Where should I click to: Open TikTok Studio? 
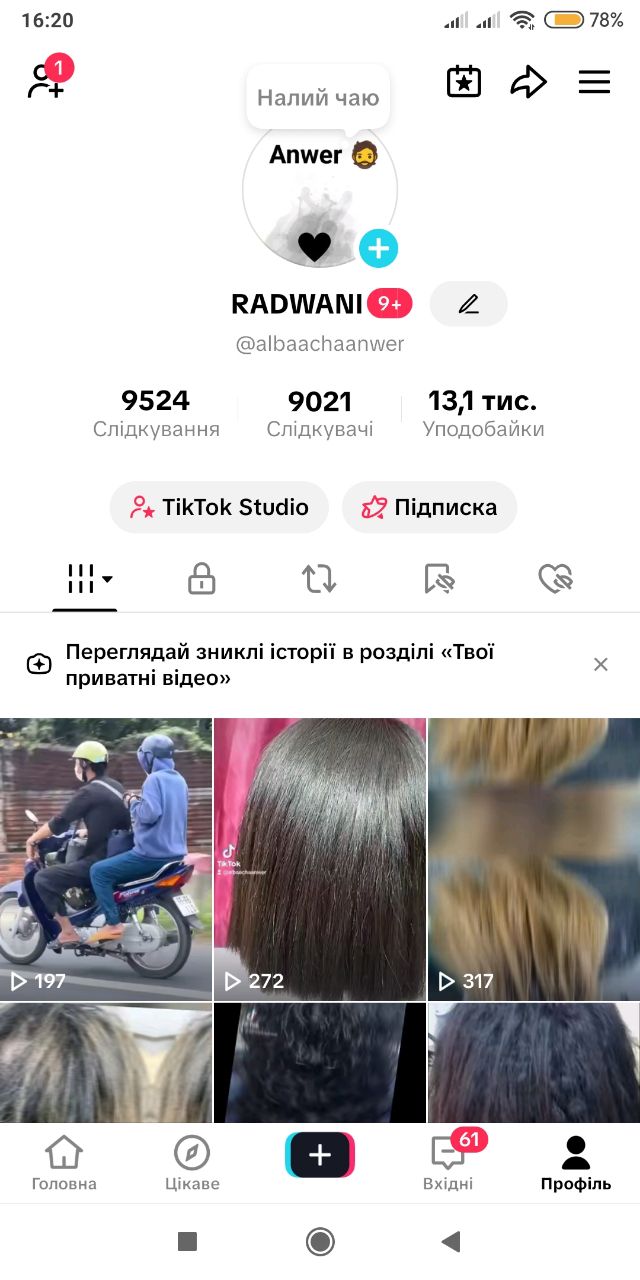219,507
